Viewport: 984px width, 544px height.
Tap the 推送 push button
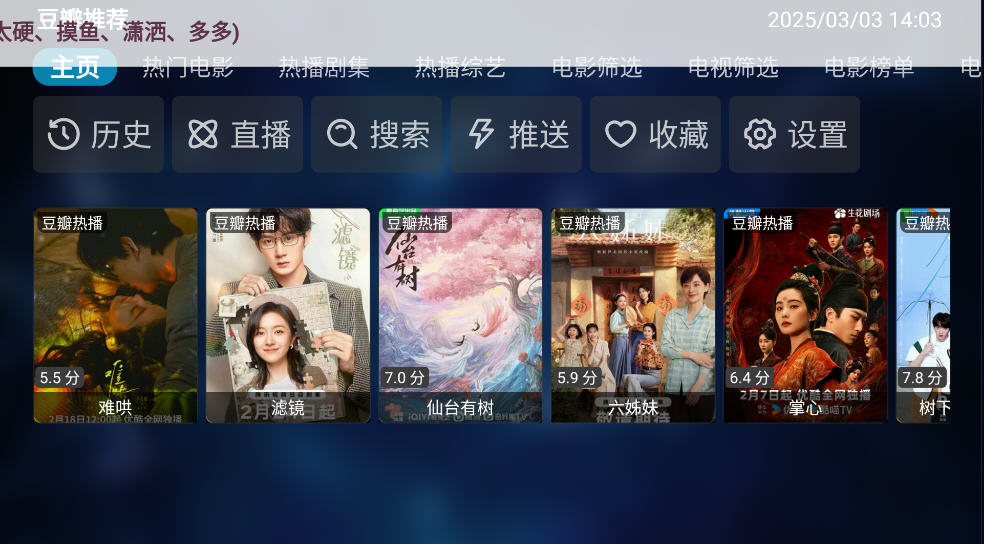tap(516, 135)
